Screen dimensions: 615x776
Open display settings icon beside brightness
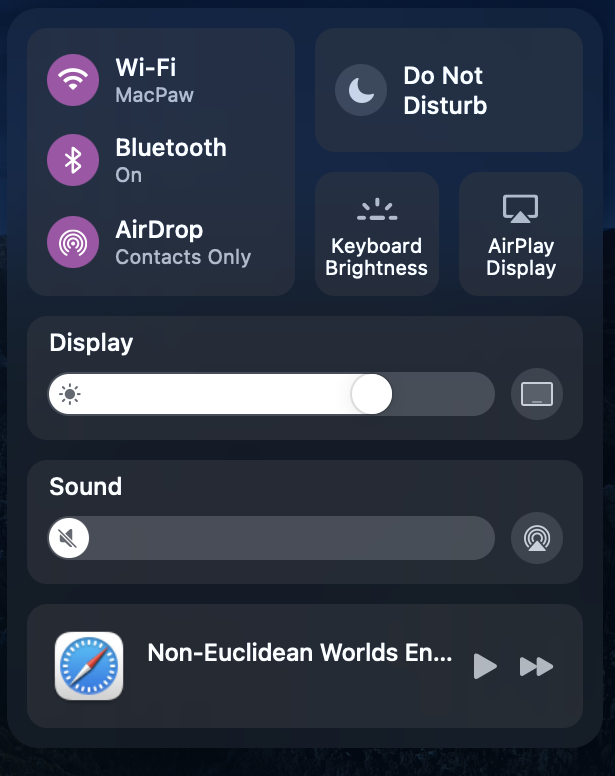[537, 394]
